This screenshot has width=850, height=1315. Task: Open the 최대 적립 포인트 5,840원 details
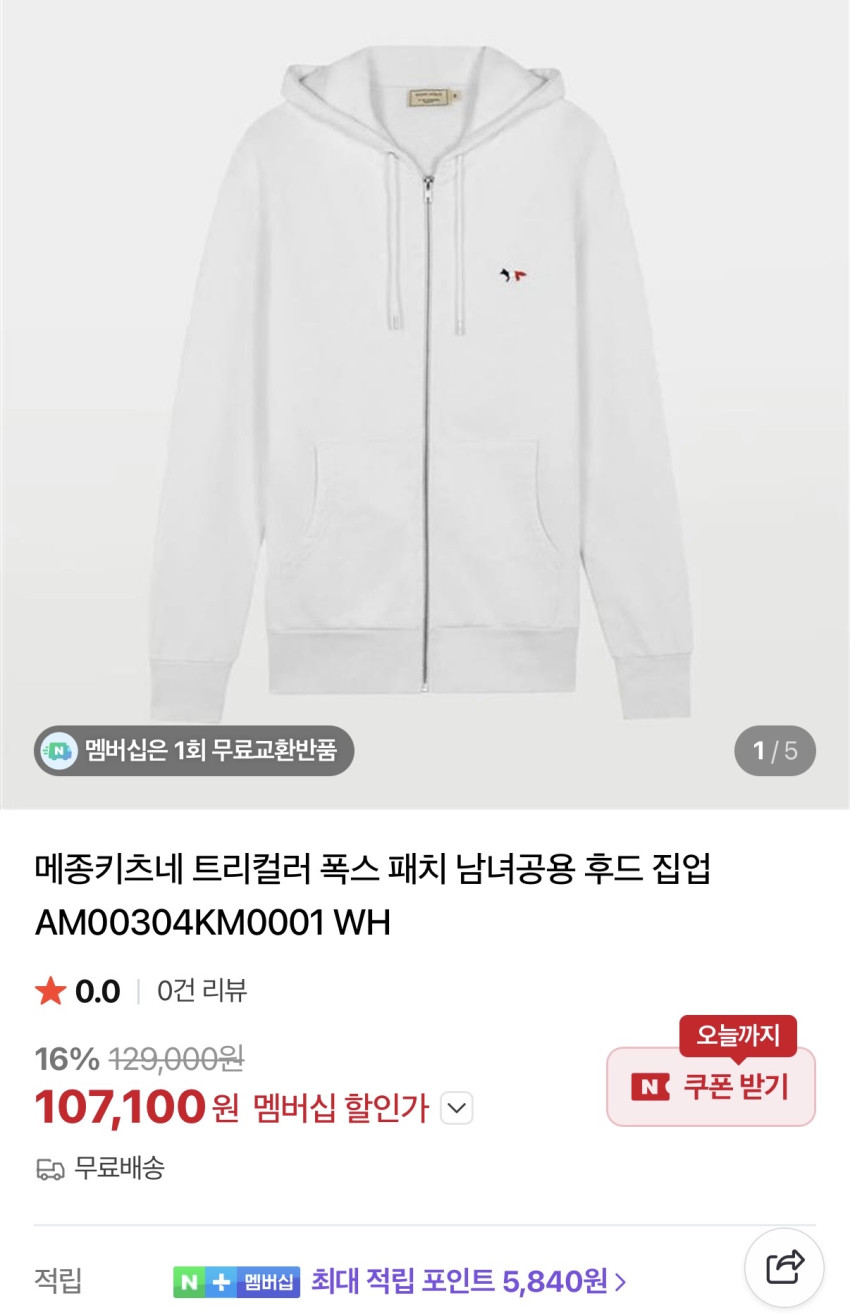tap(468, 1280)
